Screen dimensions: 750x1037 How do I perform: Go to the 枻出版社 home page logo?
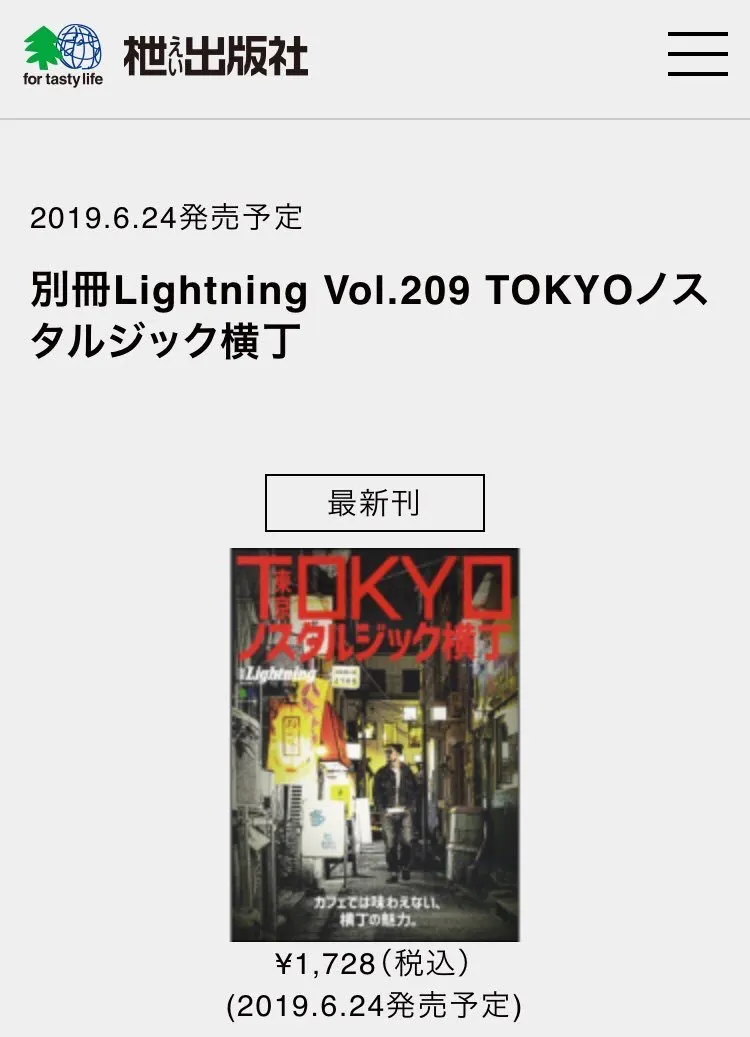click(x=166, y=55)
